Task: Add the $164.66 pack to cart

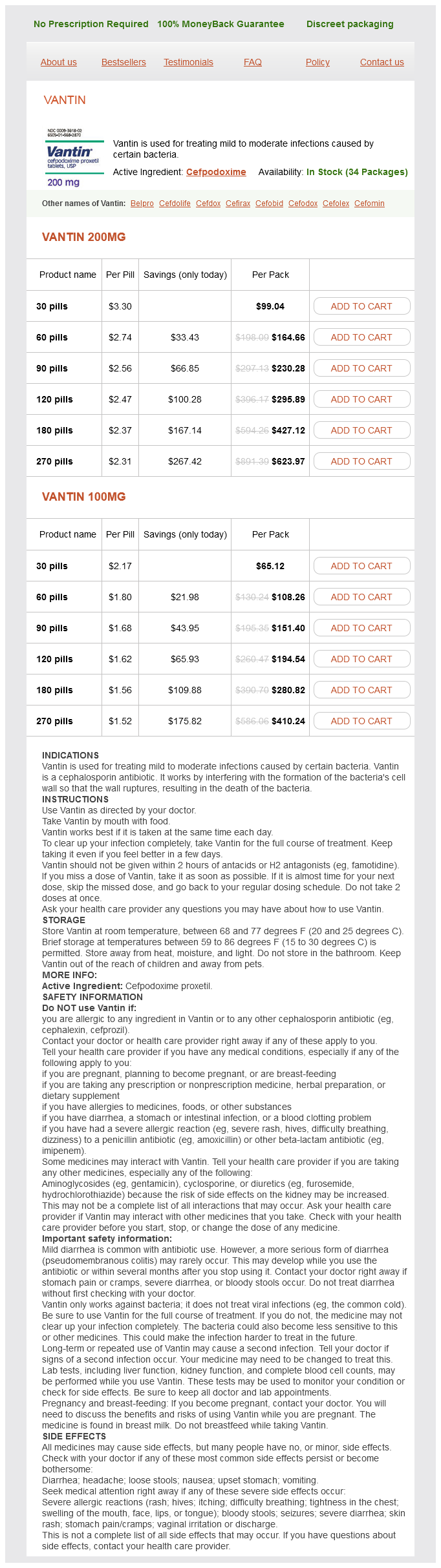Action: (x=361, y=337)
